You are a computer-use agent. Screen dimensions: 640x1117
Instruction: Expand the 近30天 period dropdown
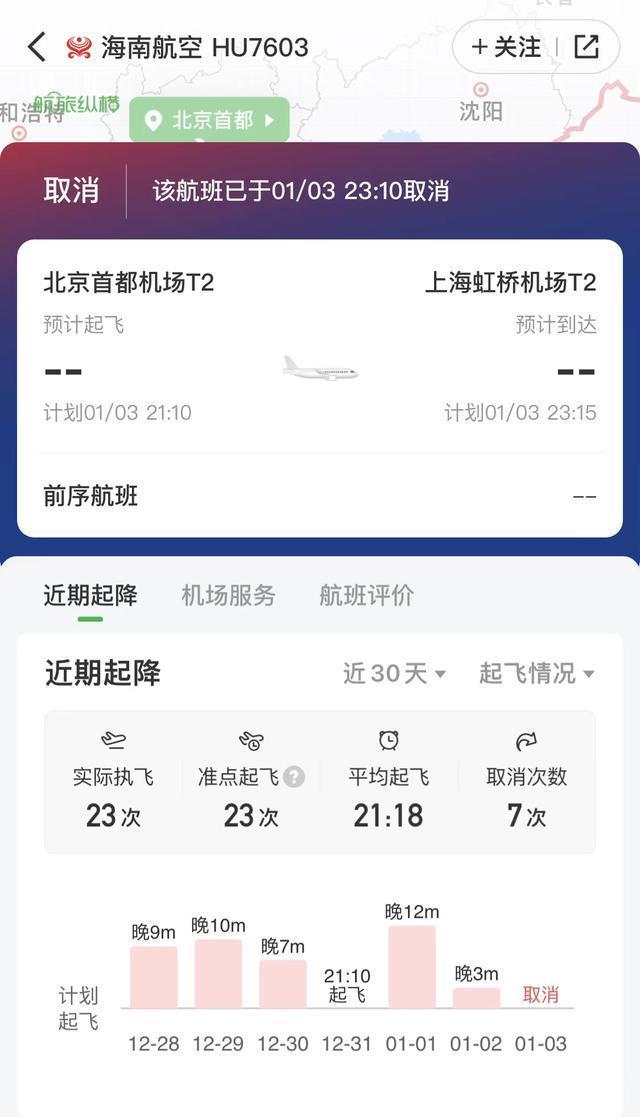[394, 673]
